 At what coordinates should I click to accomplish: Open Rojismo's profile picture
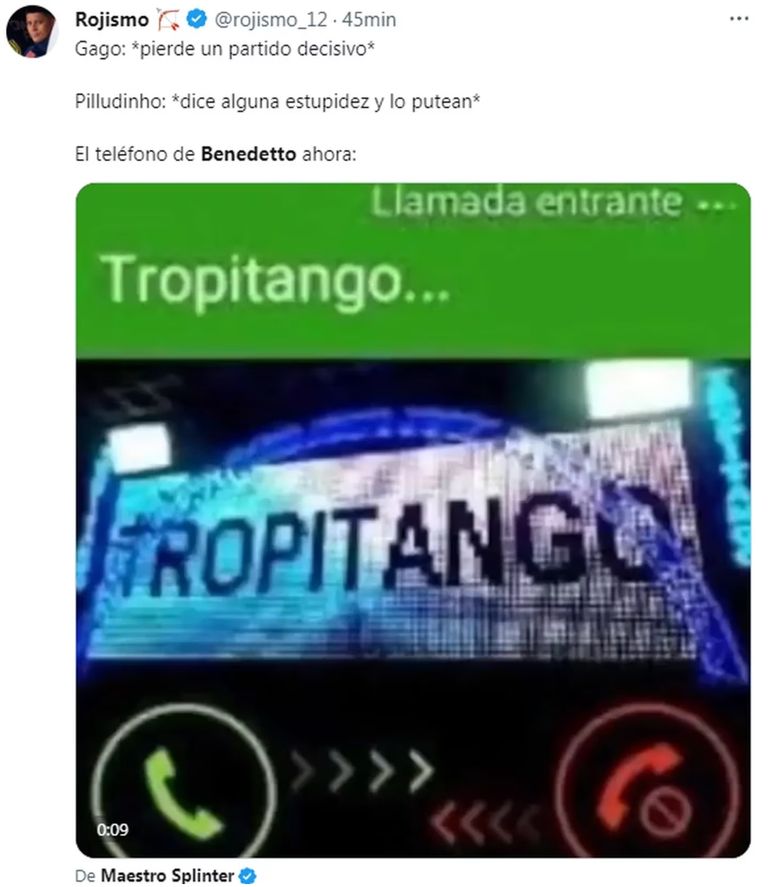click(x=32, y=32)
